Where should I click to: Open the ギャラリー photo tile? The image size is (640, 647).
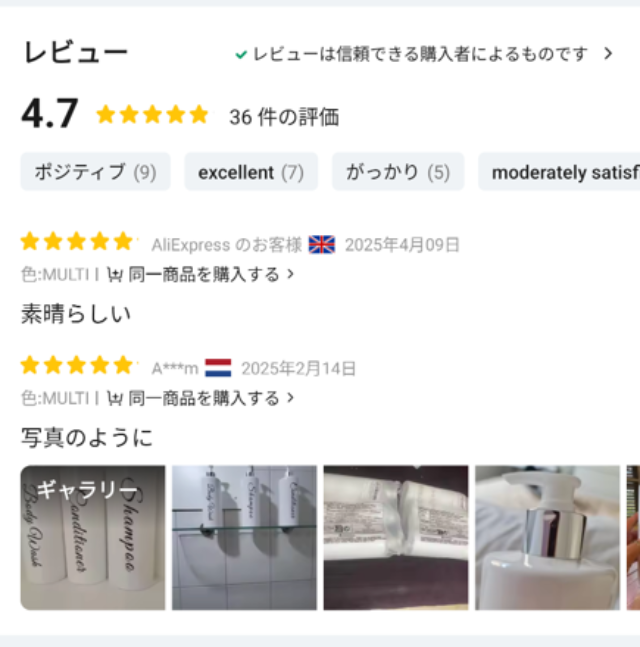pos(93,537)
